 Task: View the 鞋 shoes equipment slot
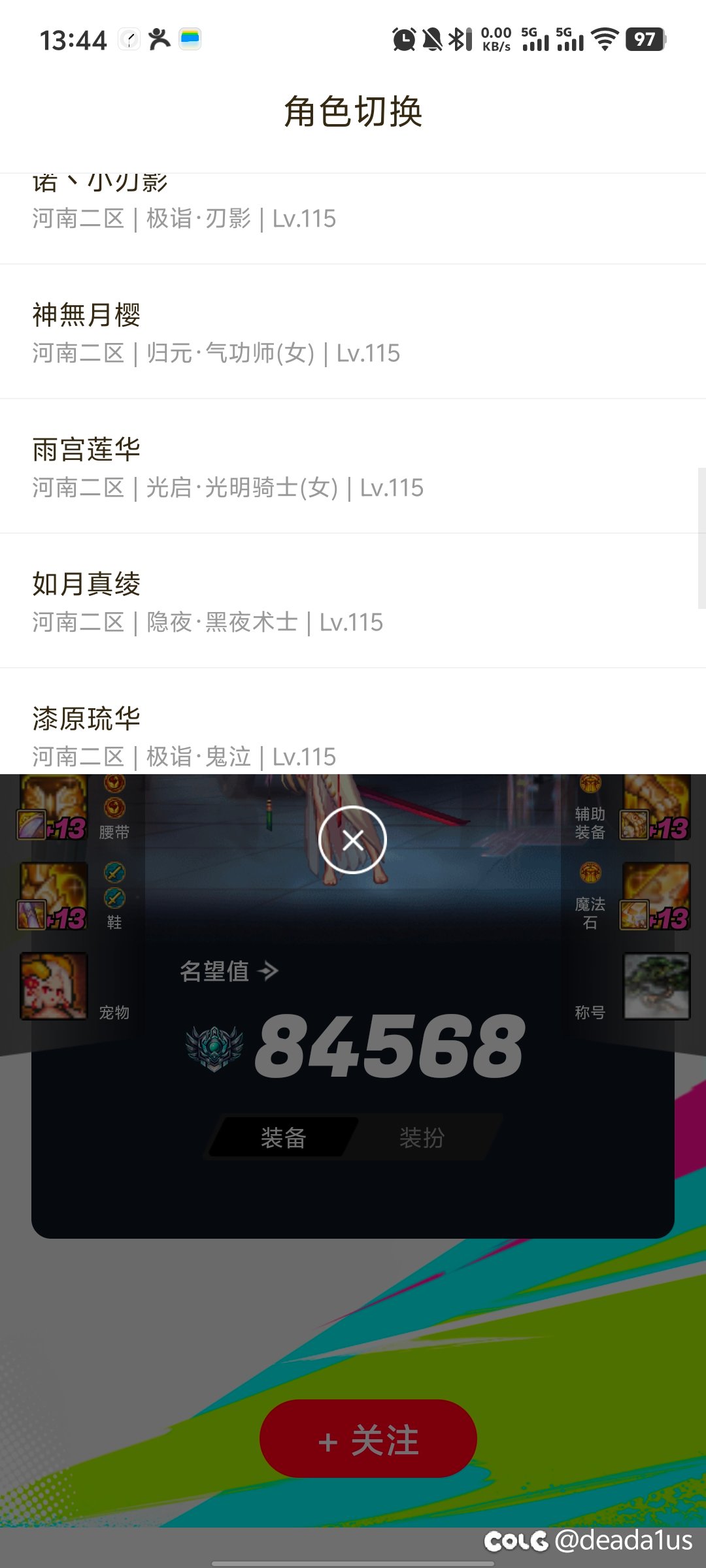click(53, 896)
